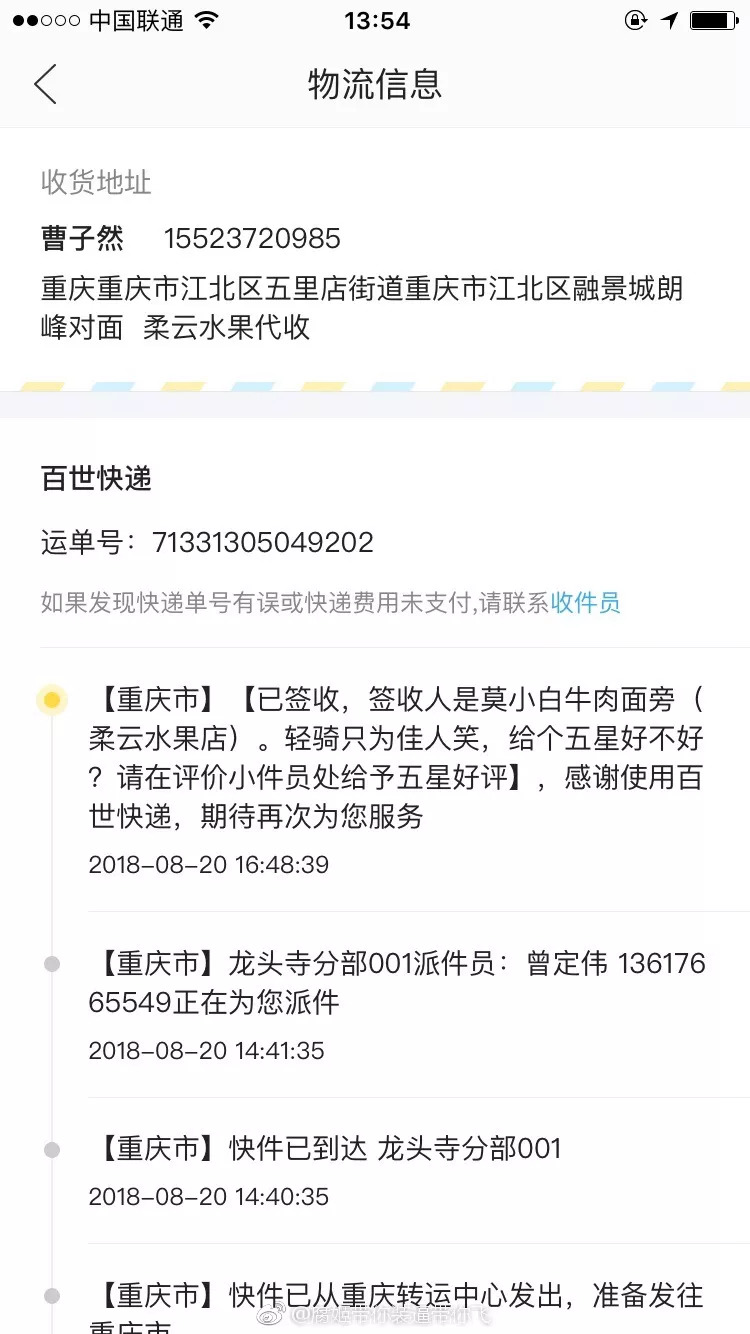Tap the 百世快递 carrier name

tap(98, 478)
